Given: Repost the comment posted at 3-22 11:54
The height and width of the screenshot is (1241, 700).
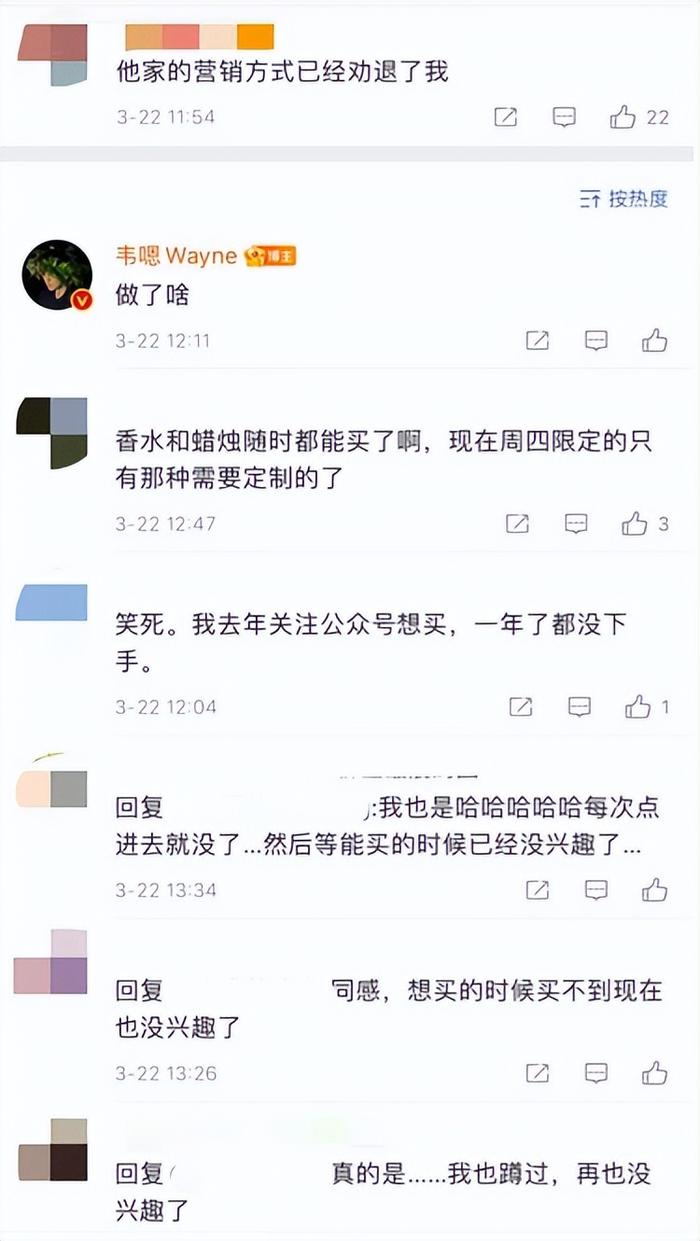Looking at the screenshot, I should (x=506, y=118).
